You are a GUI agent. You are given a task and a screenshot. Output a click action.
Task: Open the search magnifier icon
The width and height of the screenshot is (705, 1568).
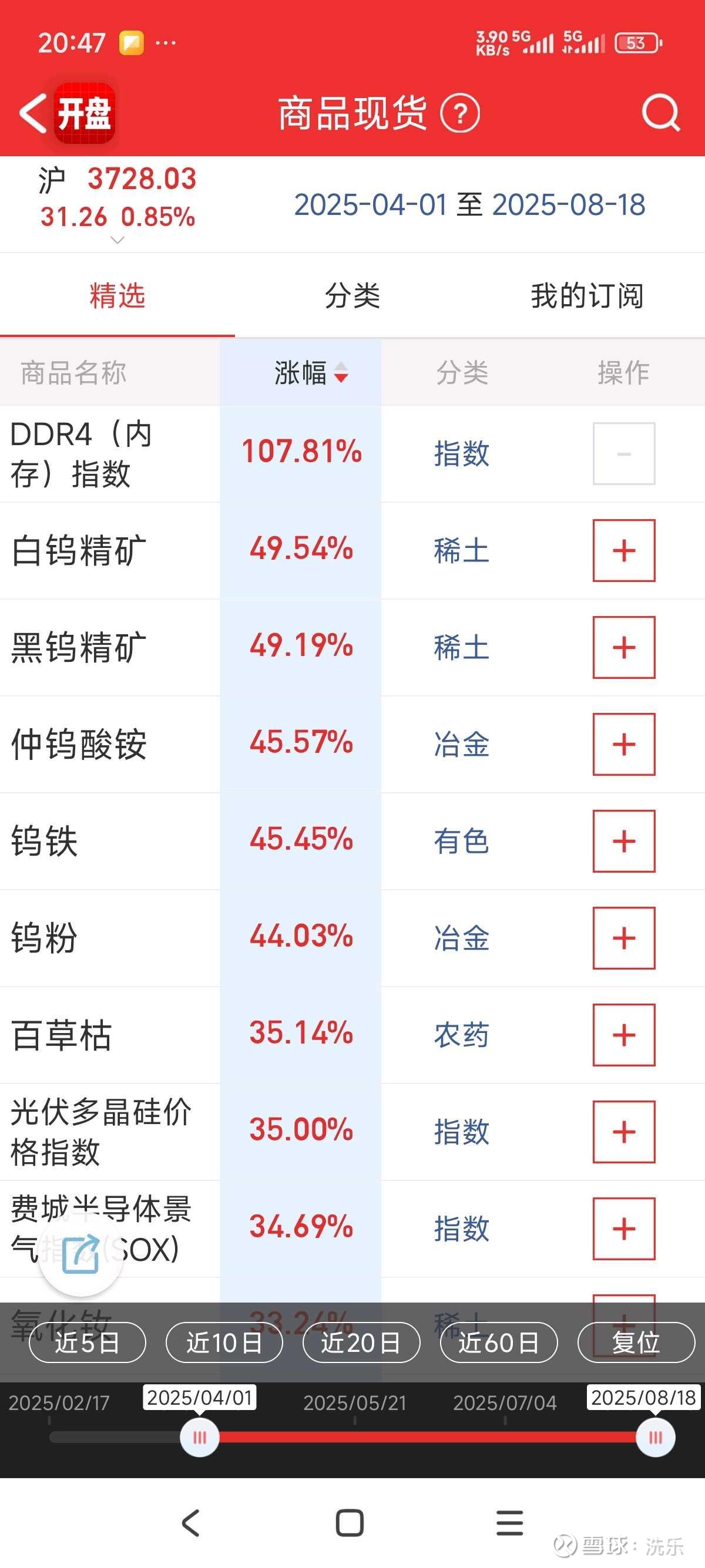tap(660, 113)
